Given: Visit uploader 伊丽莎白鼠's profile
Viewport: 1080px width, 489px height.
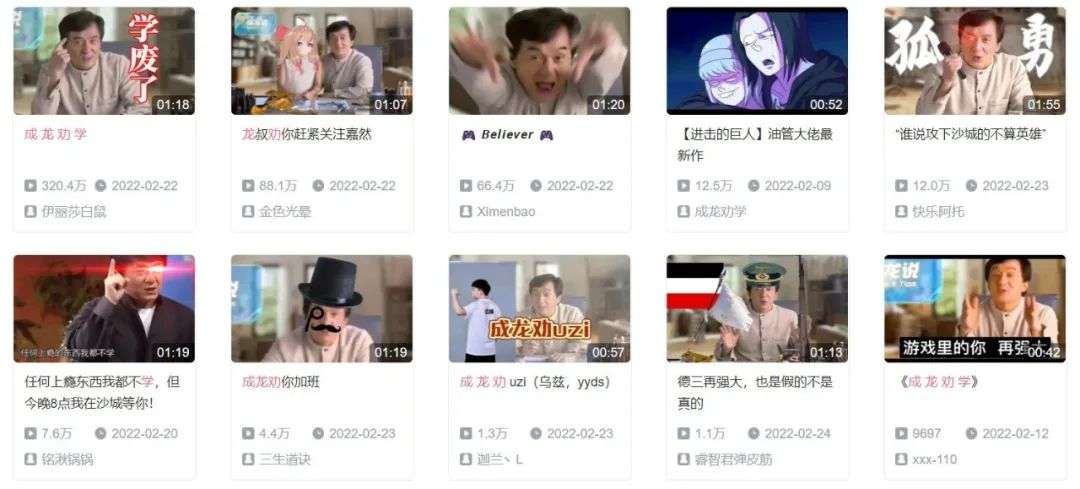Looking at the screenshot, I should [x=73, y=212].
